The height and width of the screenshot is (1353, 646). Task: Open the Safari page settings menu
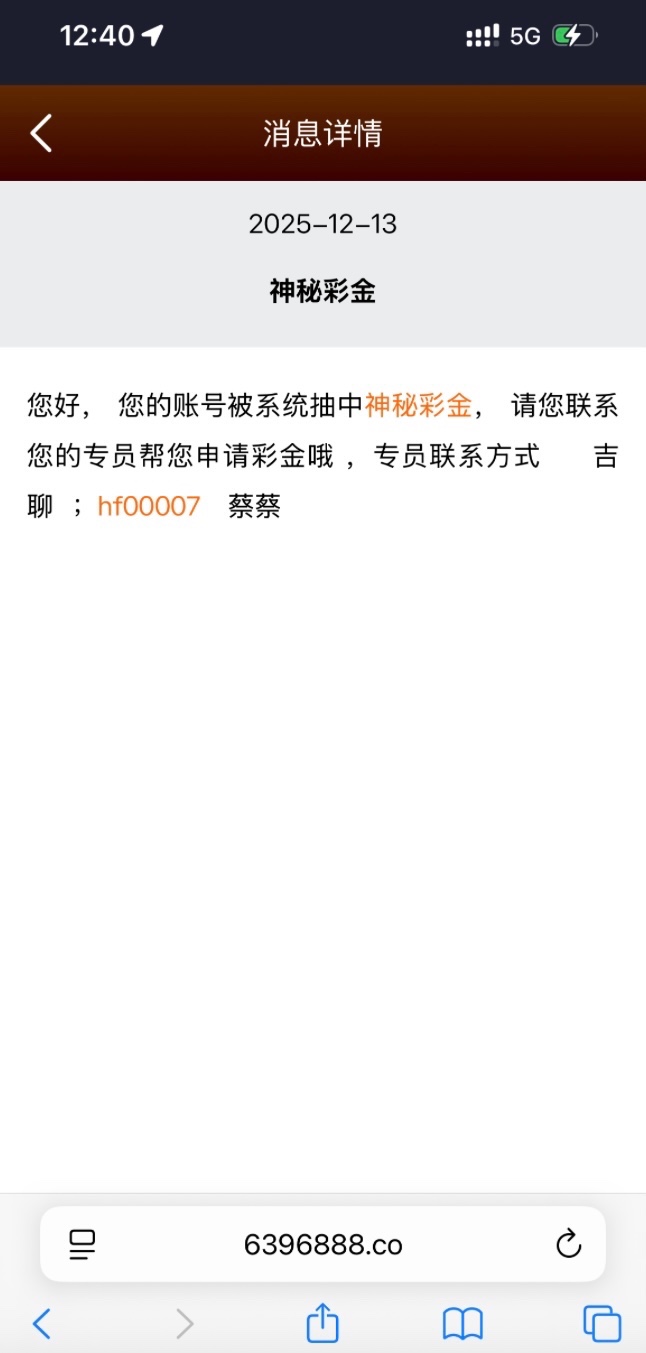[82, 1244]
